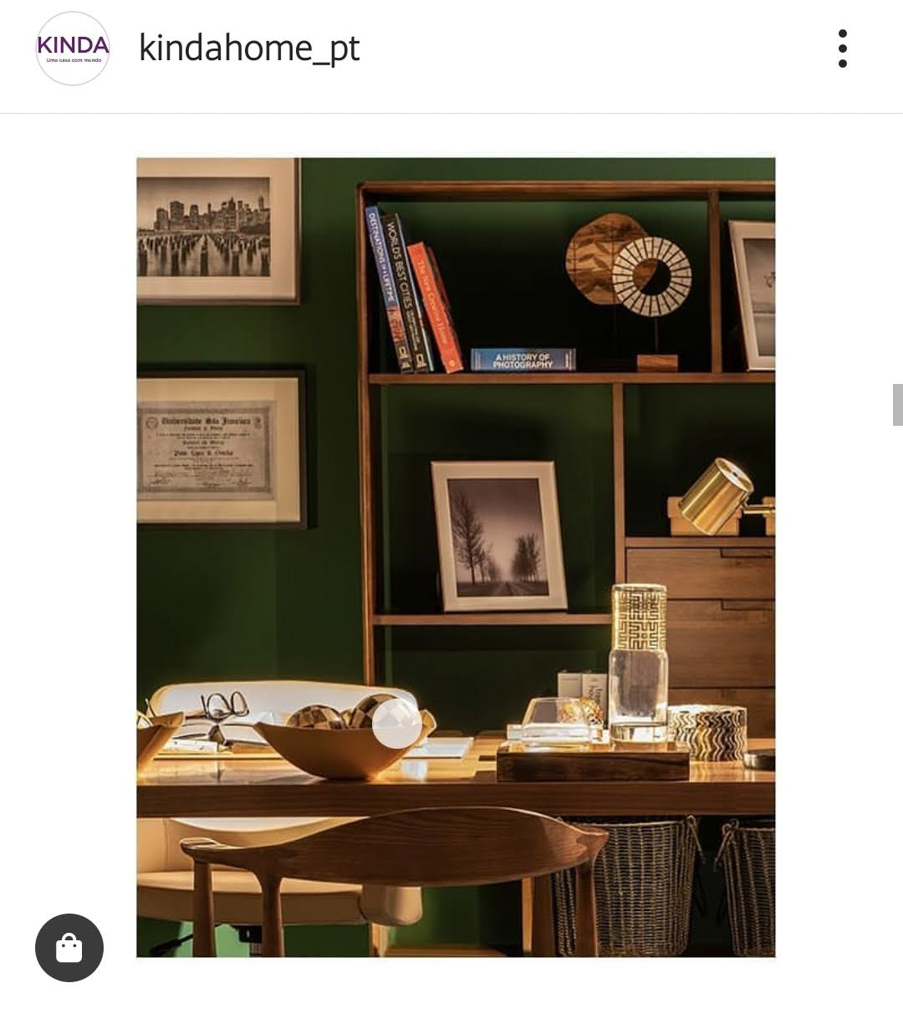Open the kindahome_pt profile
This screenshot has height=1024, width=903.
249,48
